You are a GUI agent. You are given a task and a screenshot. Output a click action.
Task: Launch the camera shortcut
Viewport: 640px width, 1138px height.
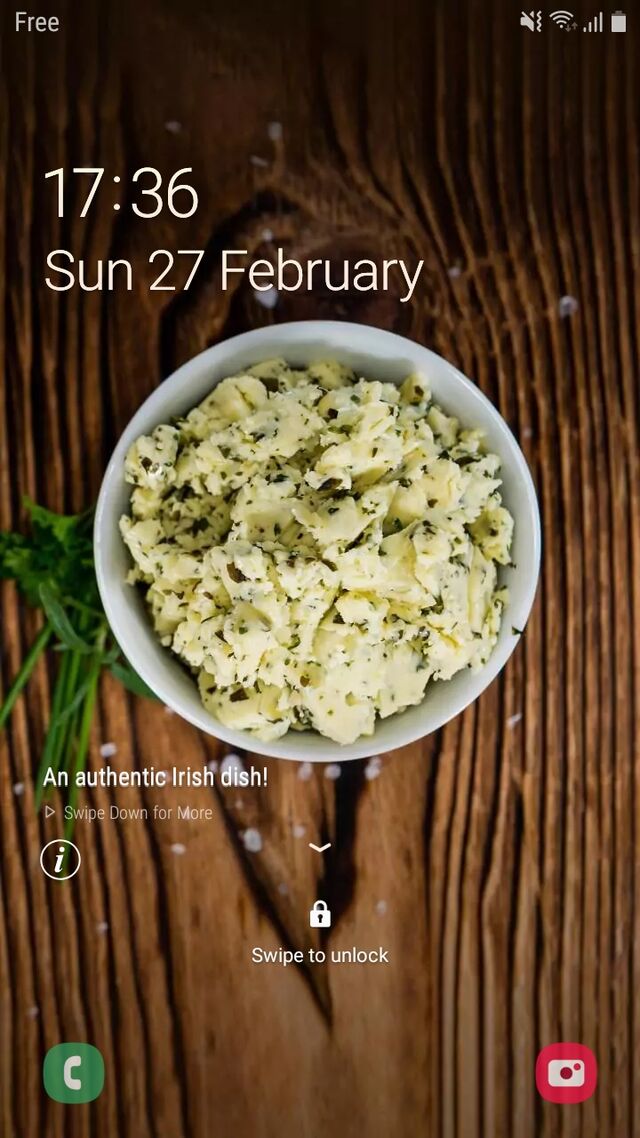coord(566,1073)
